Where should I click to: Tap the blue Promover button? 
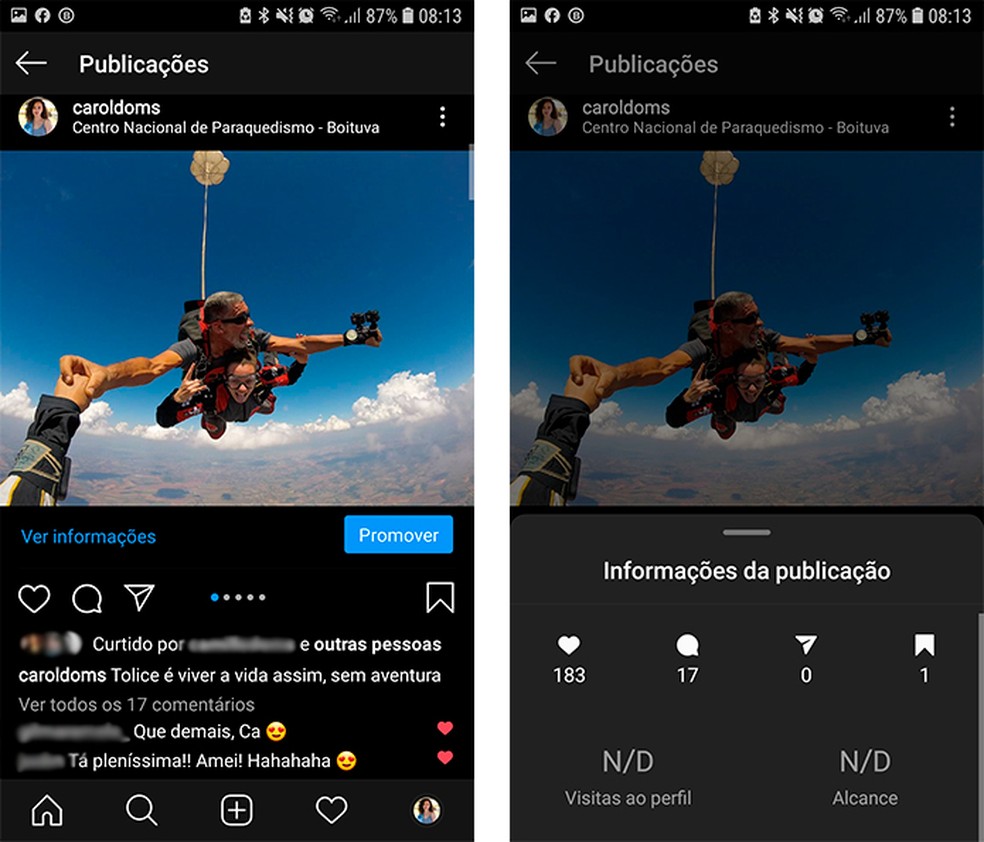[398, 535]
